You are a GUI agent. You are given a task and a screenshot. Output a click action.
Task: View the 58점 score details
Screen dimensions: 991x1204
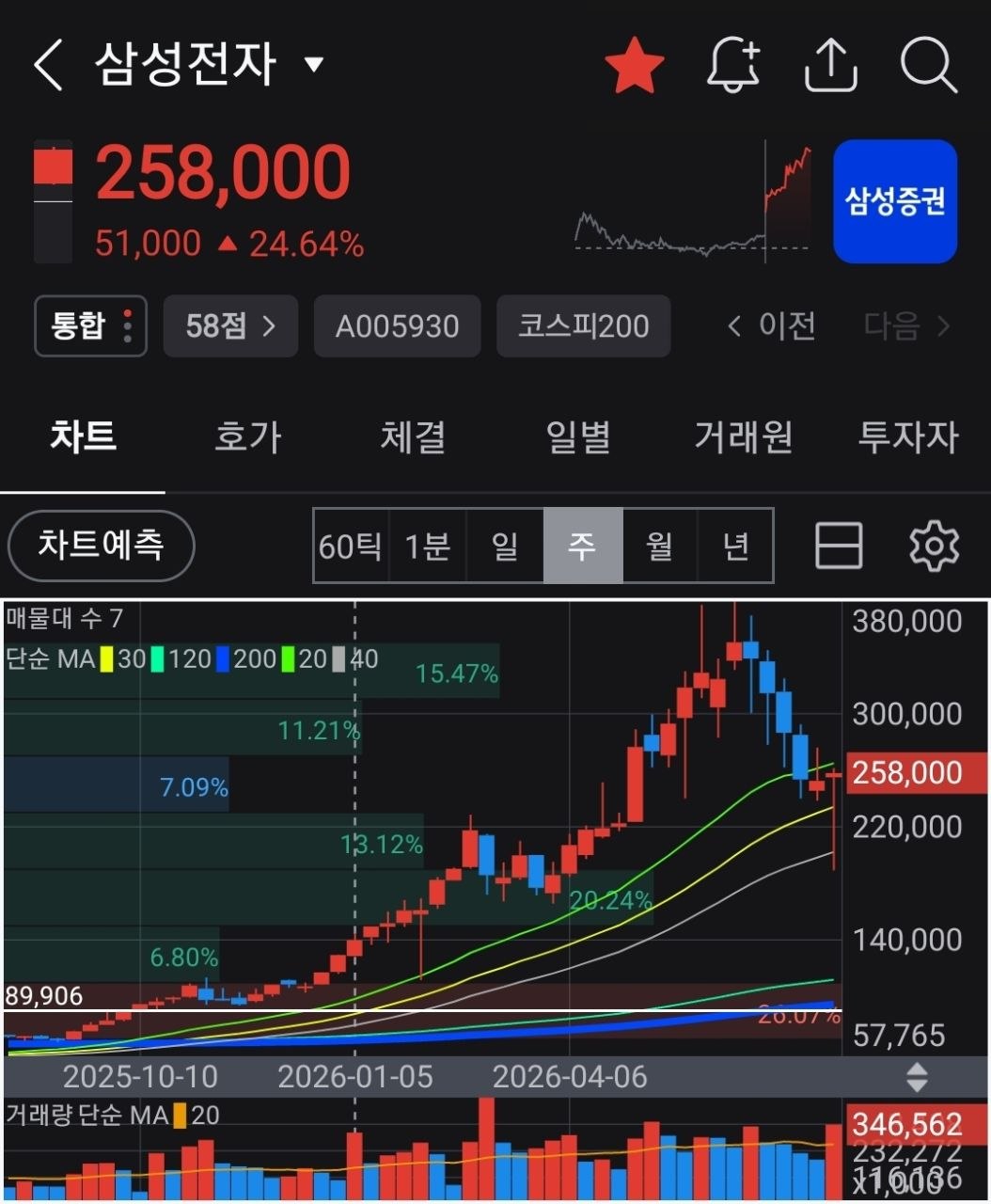pos(230,326)
